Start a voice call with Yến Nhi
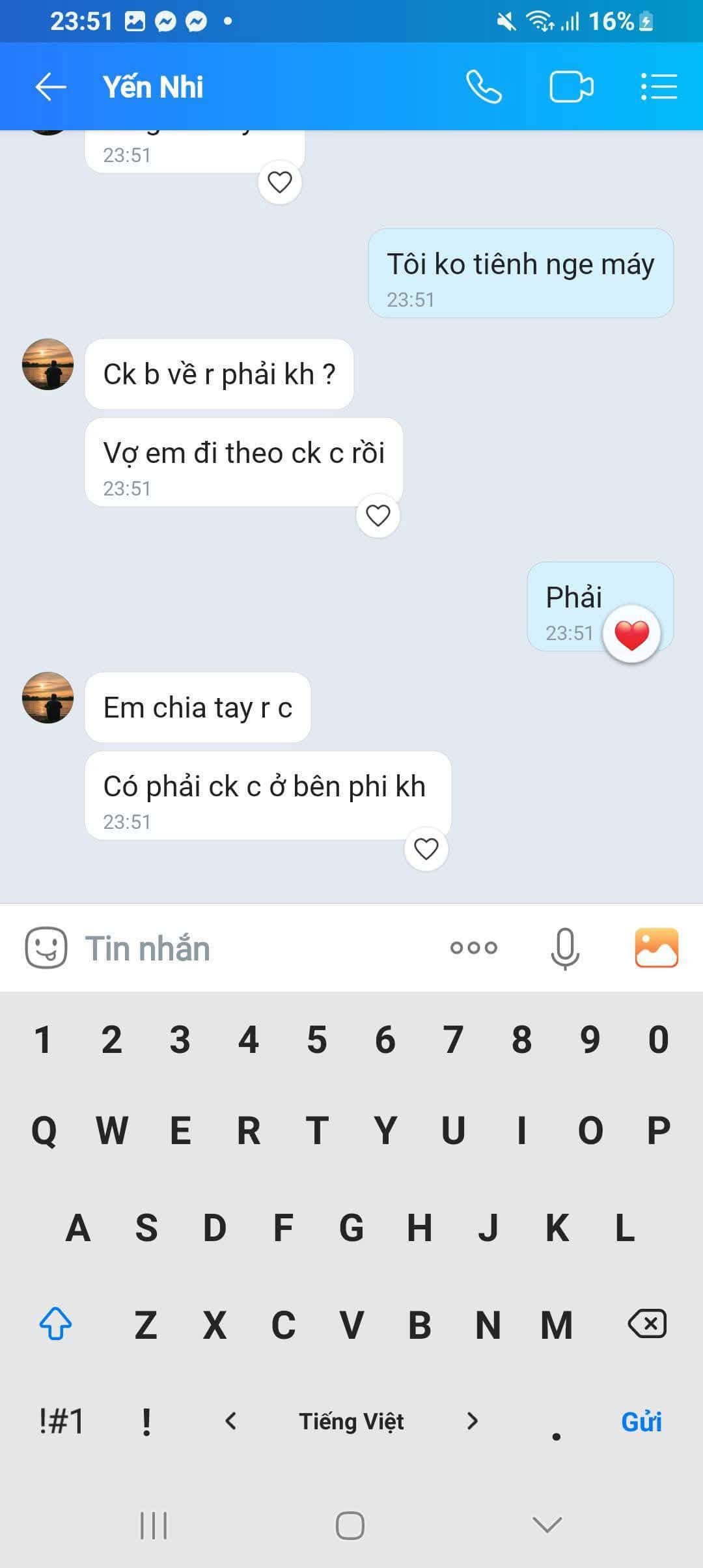Image resolution: width=703 pixels, height=1568 pixels. click(x=484, y=87)
